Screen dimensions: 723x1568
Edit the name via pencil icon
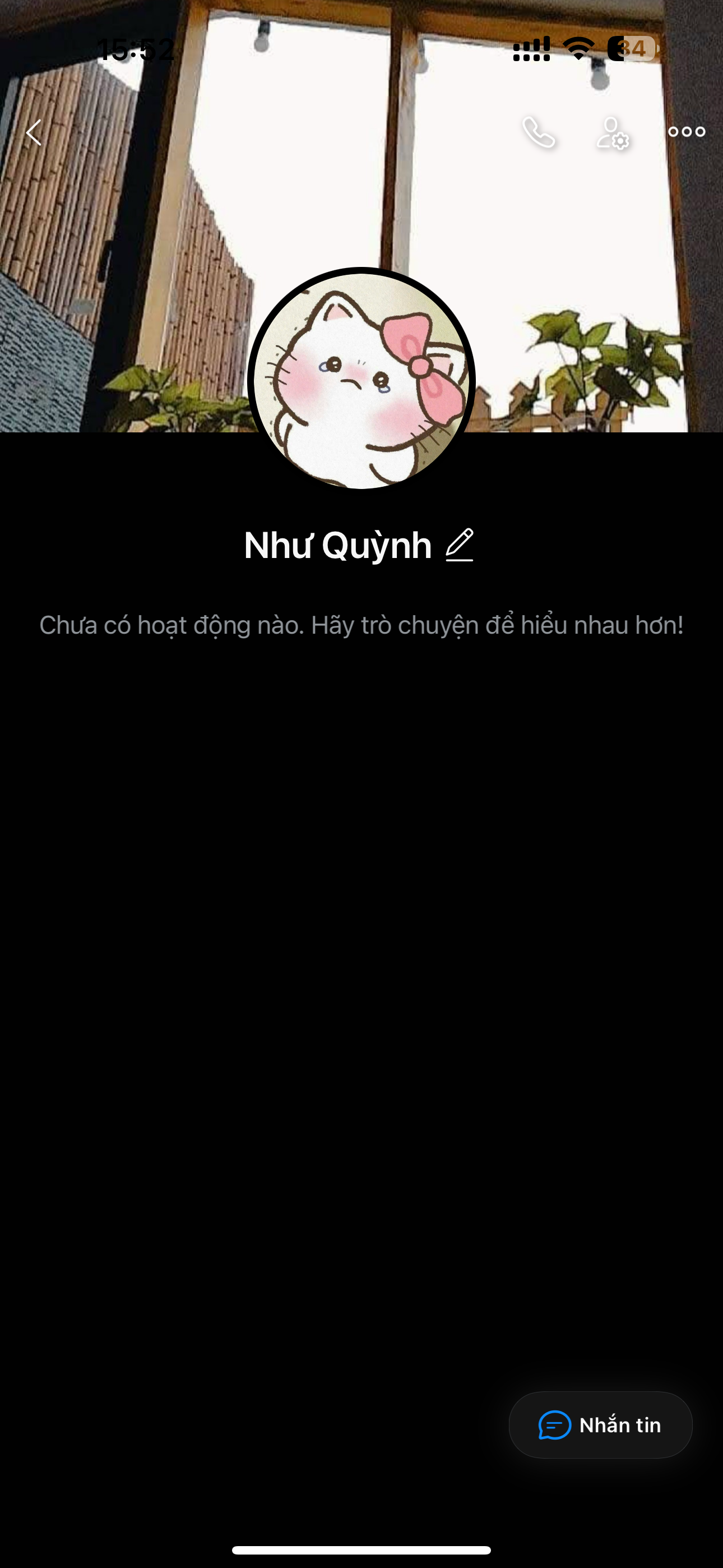460,545
